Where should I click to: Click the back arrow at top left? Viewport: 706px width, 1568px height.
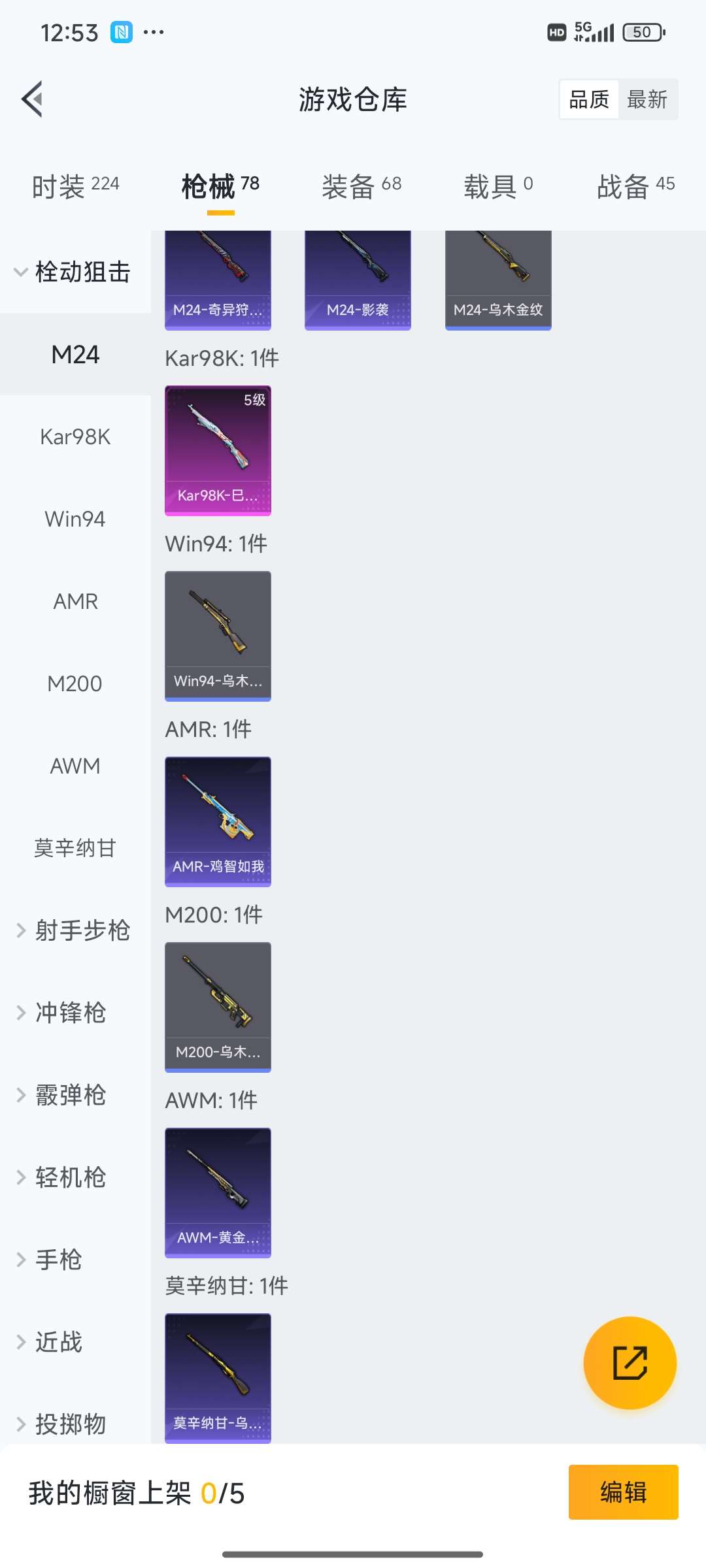coord(32,99)
